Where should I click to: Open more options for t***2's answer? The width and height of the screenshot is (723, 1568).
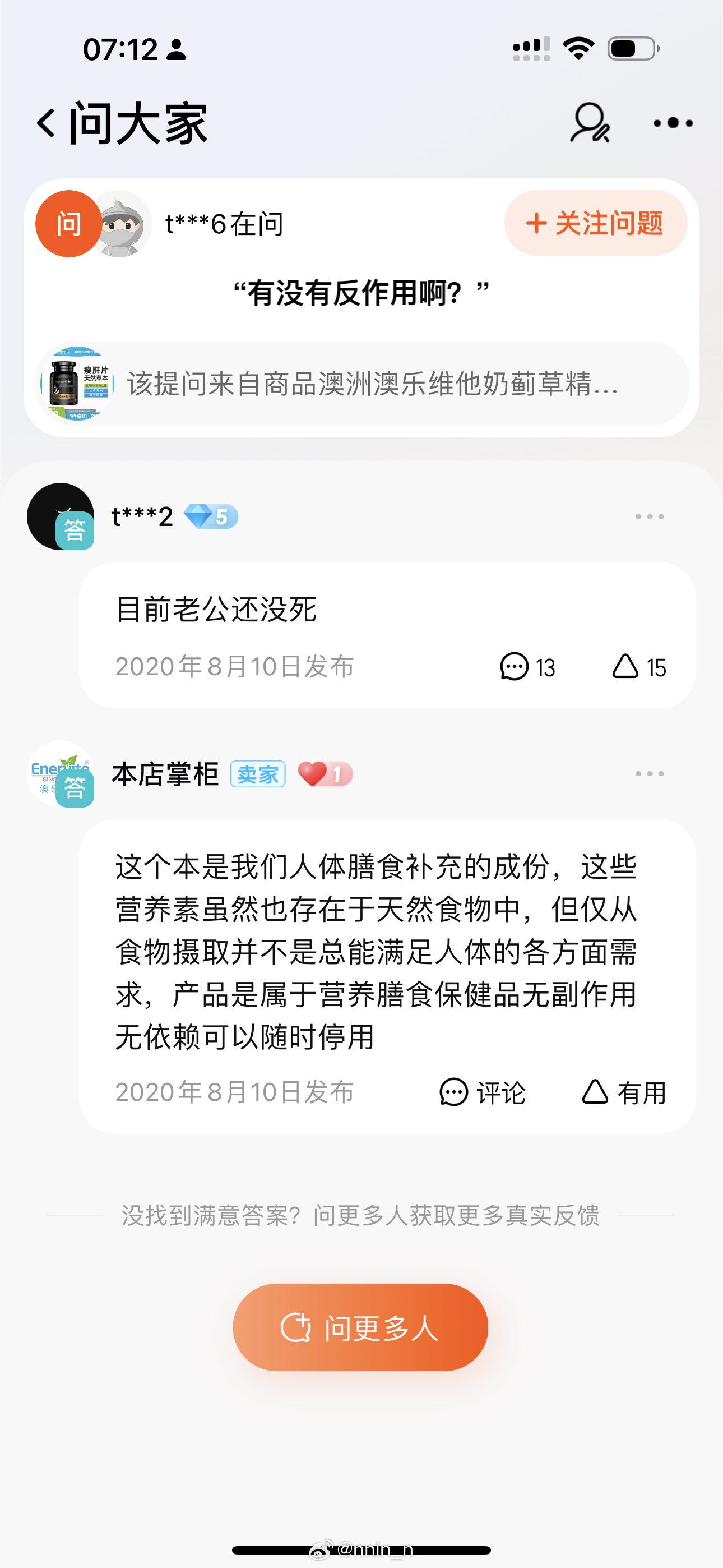(x=650, y=516)
